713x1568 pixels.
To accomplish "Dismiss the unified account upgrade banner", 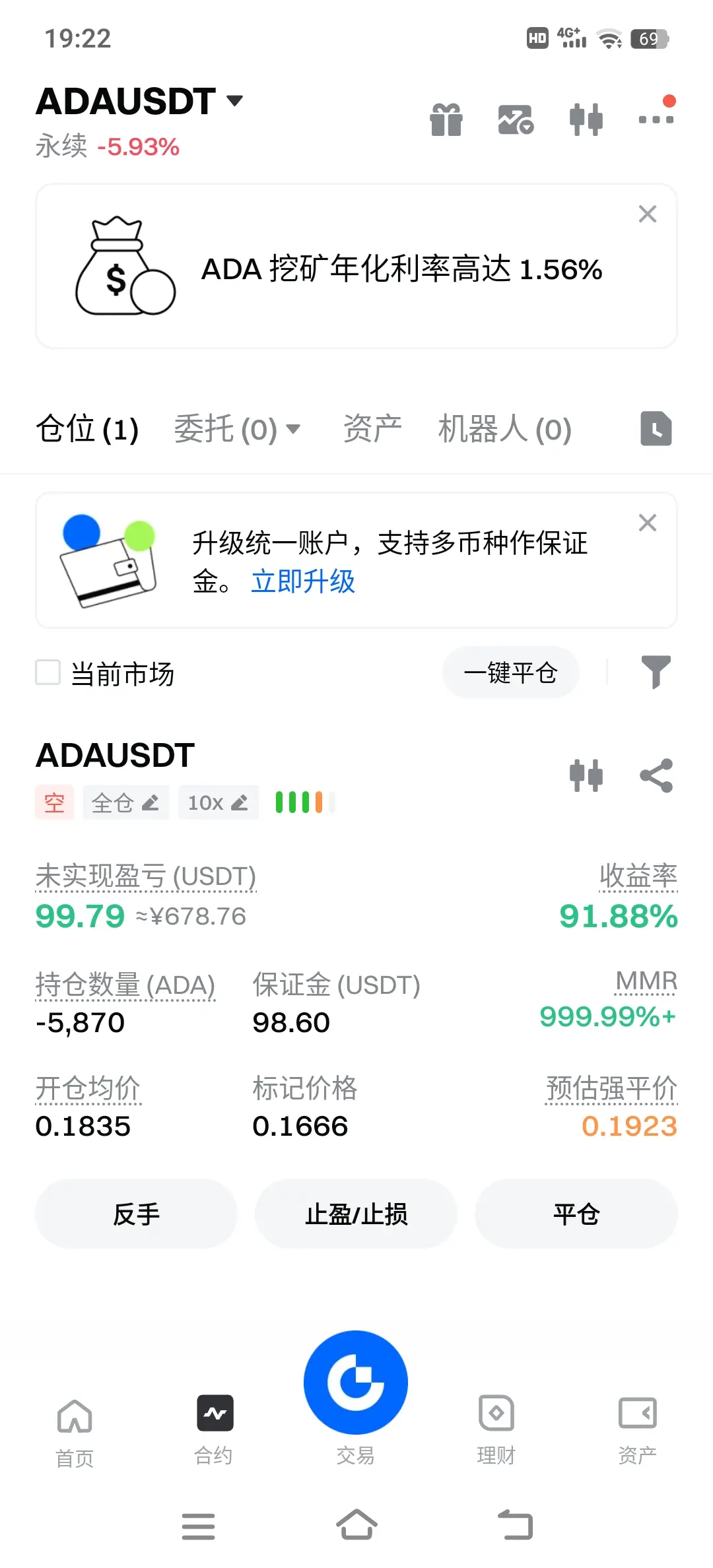I will click(648, 523).
